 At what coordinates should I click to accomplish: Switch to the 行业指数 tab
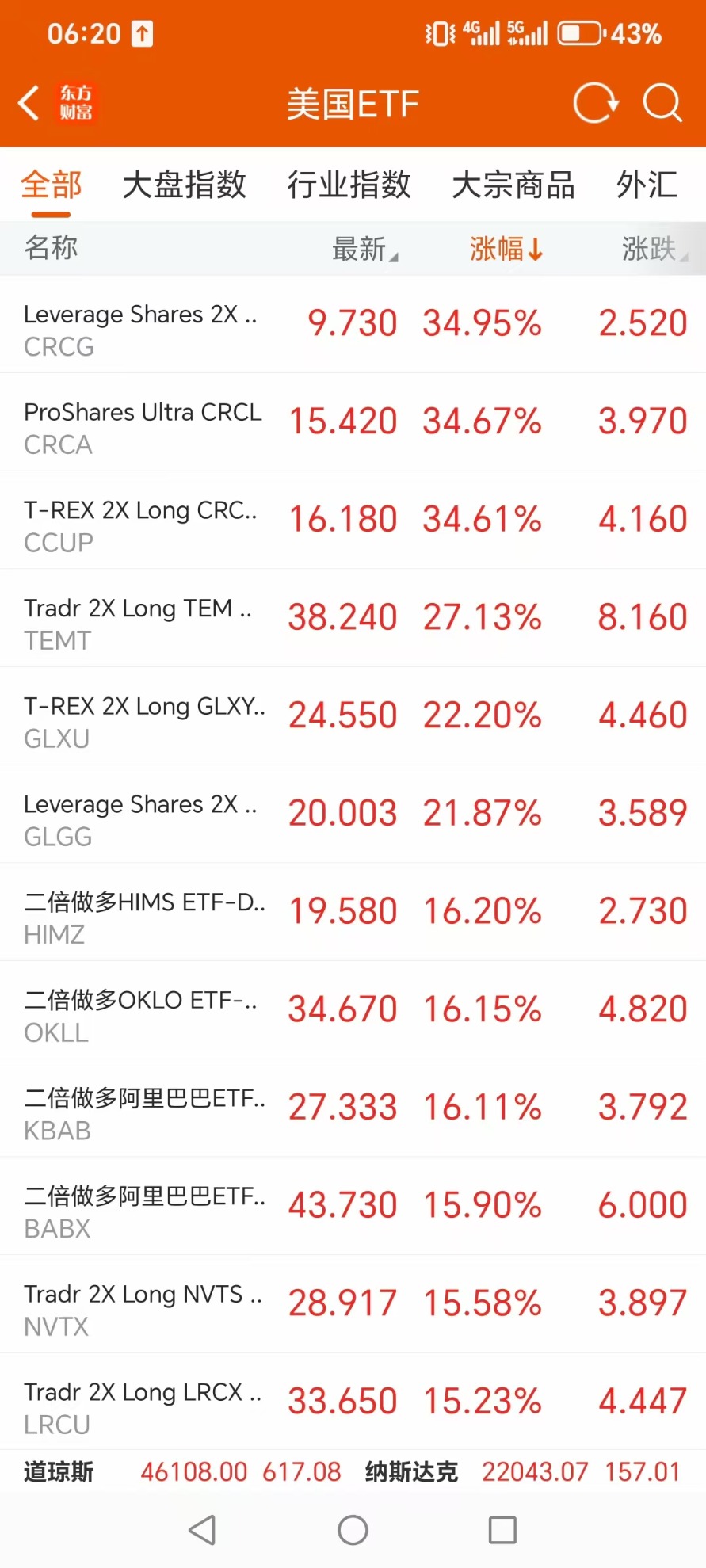point(349,185)
